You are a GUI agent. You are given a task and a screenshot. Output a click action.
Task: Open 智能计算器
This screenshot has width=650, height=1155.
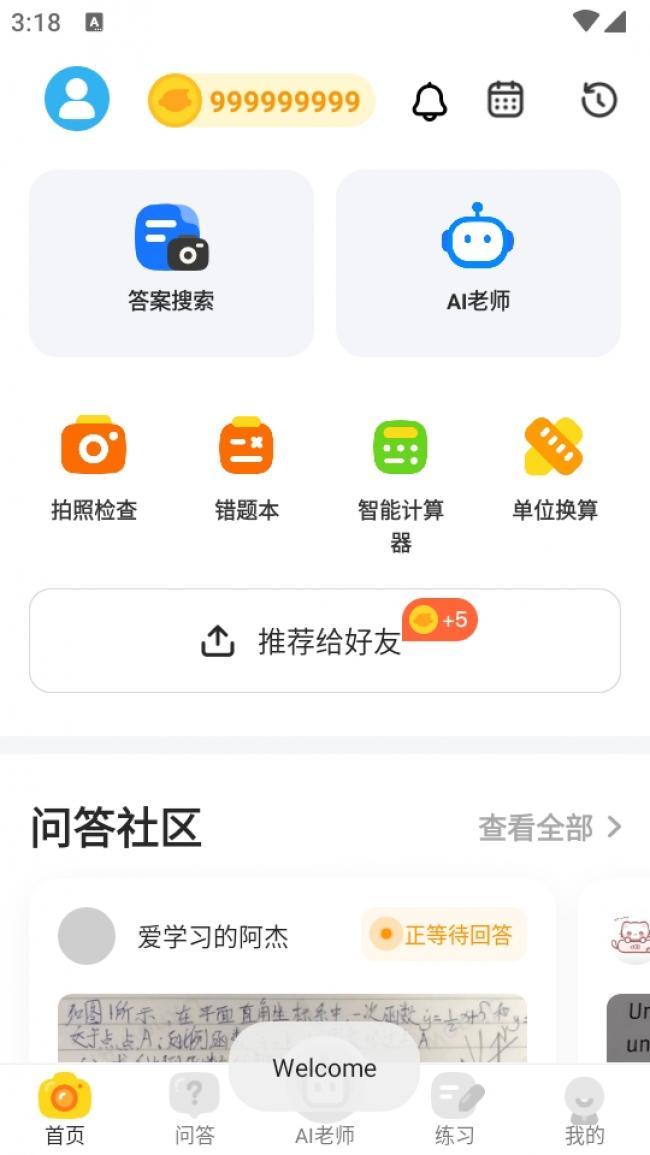(x=401, y=484)
